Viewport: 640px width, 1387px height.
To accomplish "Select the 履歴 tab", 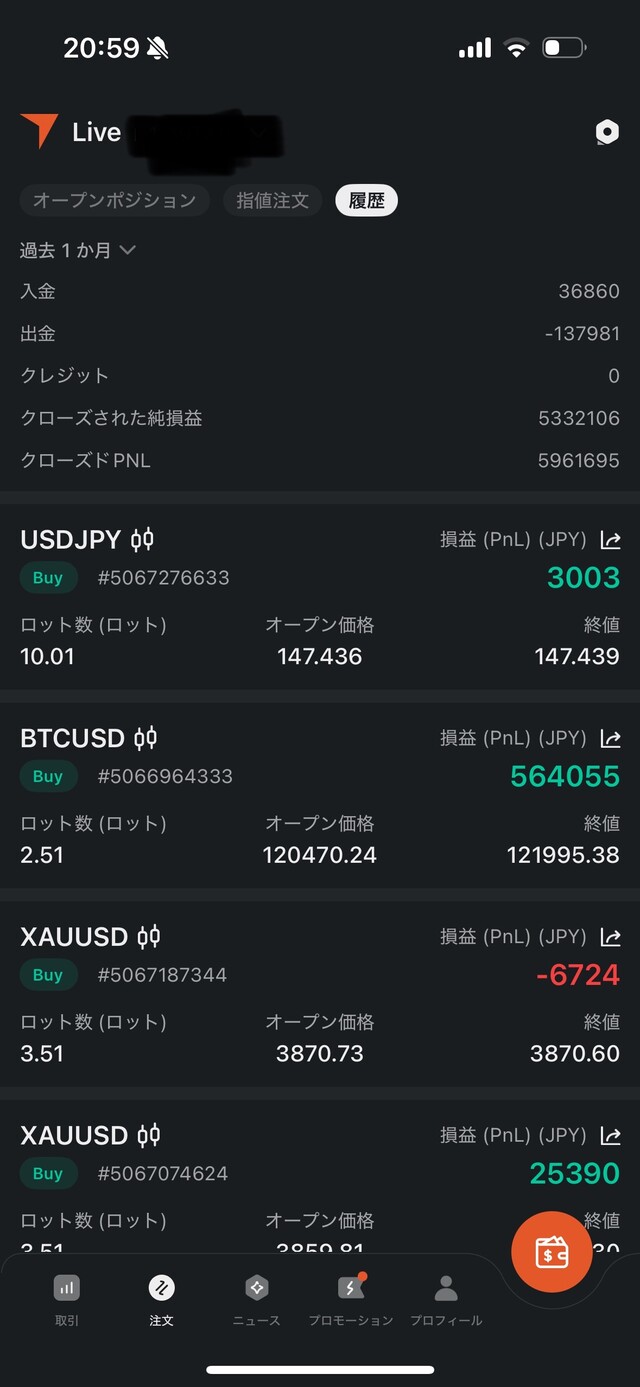I will pyautogui.click(x=366, y=200).
